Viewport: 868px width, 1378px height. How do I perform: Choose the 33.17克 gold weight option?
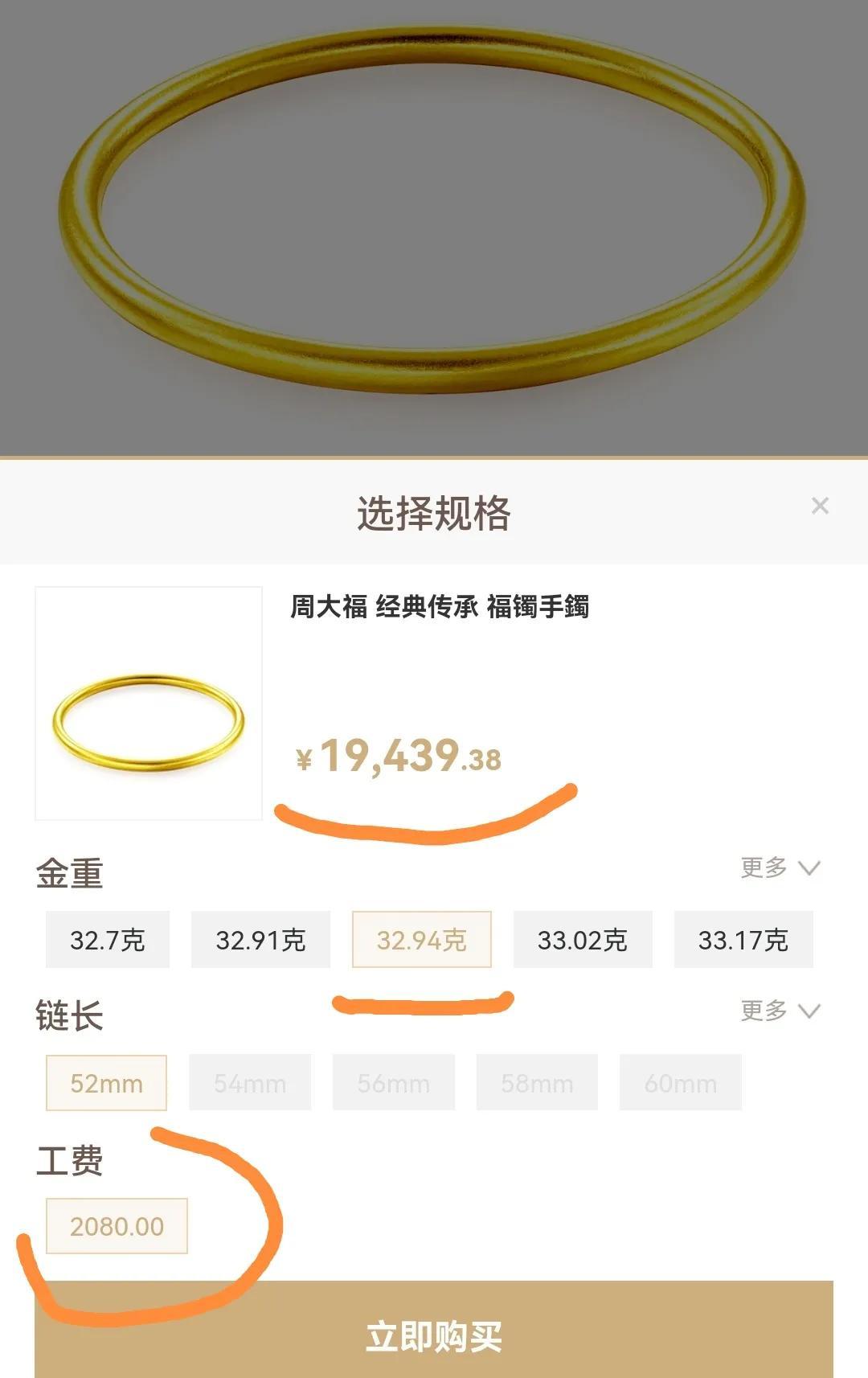[743, 939]
